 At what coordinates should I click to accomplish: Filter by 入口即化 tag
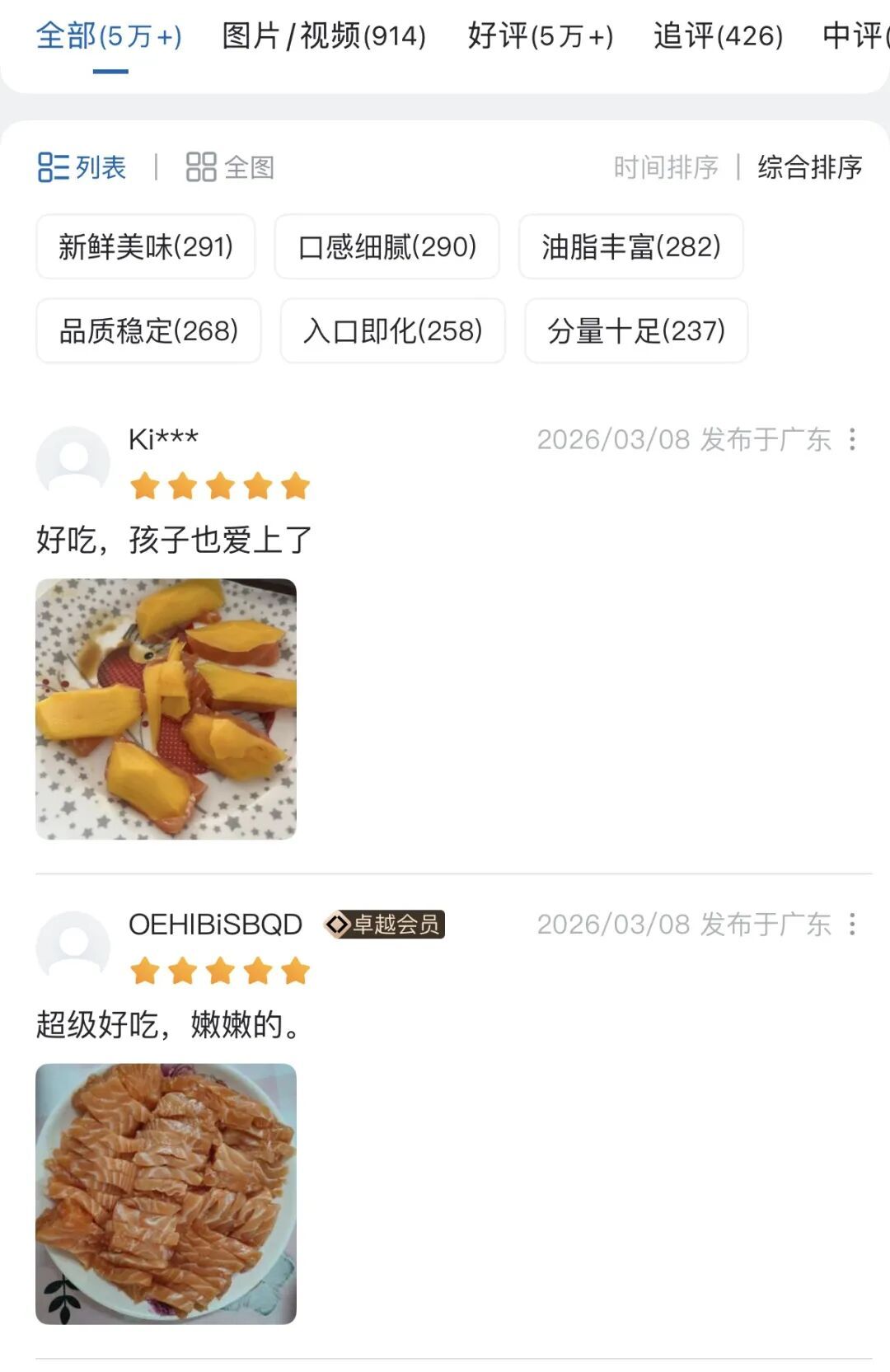pos(393,330)
